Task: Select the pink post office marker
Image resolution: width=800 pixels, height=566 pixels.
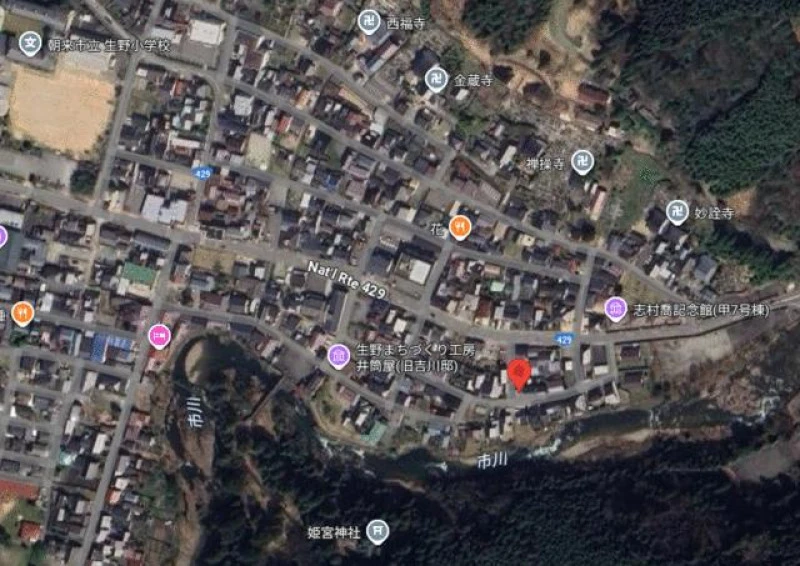Action: point(158,336)
